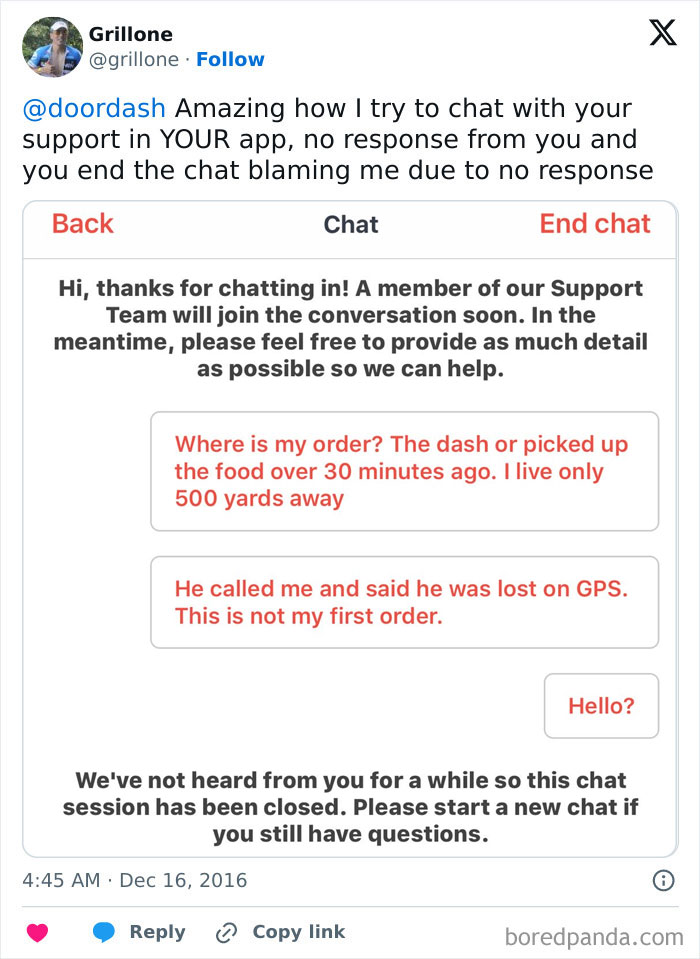Open the X logo link
The width and height of the screenshot is (700, 959).
click(x=663, y=32)
